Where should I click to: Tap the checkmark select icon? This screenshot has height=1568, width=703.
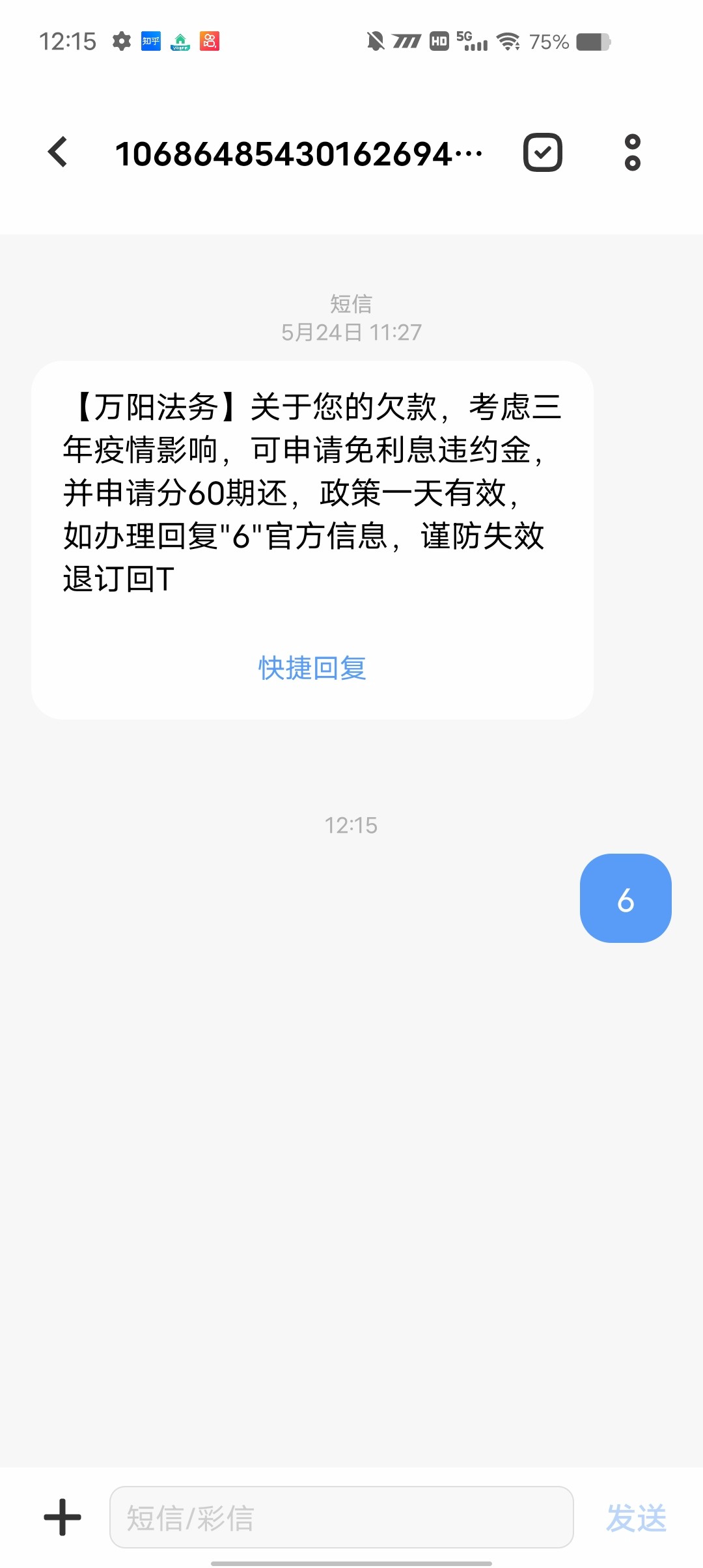point(542,152)
